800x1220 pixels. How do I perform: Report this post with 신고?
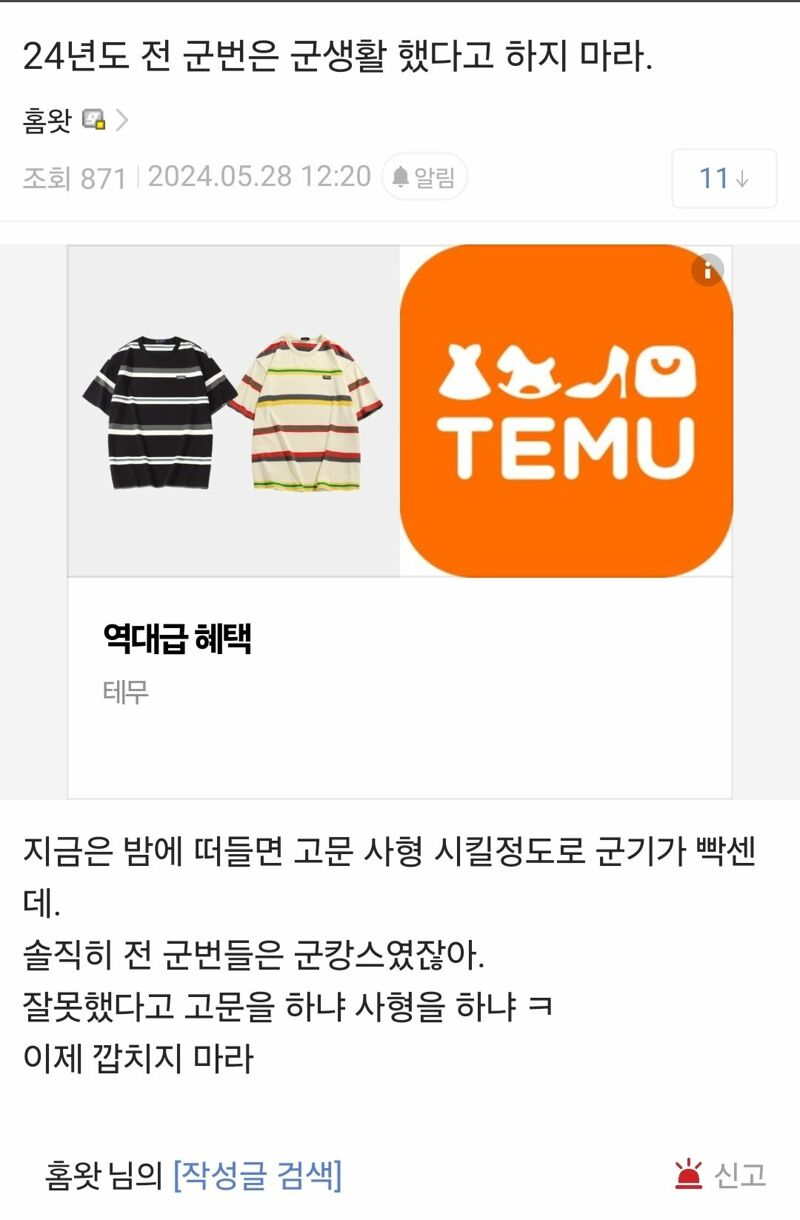pyautogui.click(x=721, y=1175)
